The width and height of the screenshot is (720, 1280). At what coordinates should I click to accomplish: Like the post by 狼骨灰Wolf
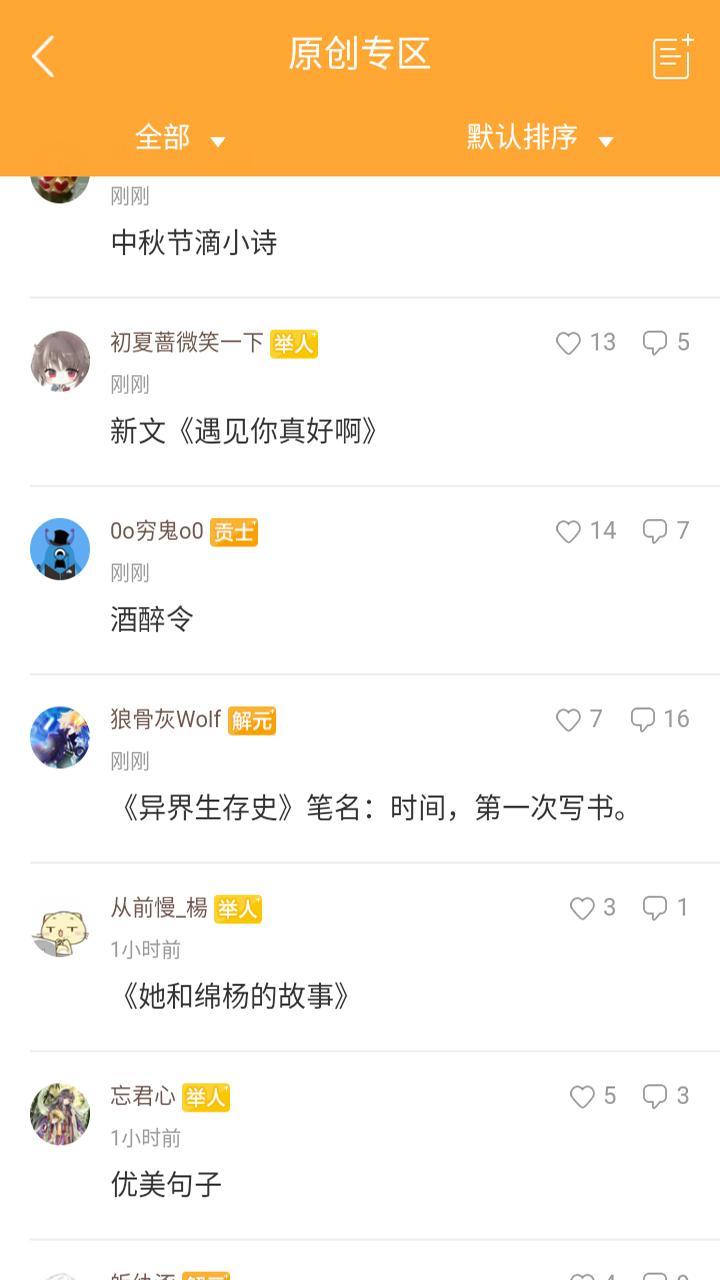point(579,719)
